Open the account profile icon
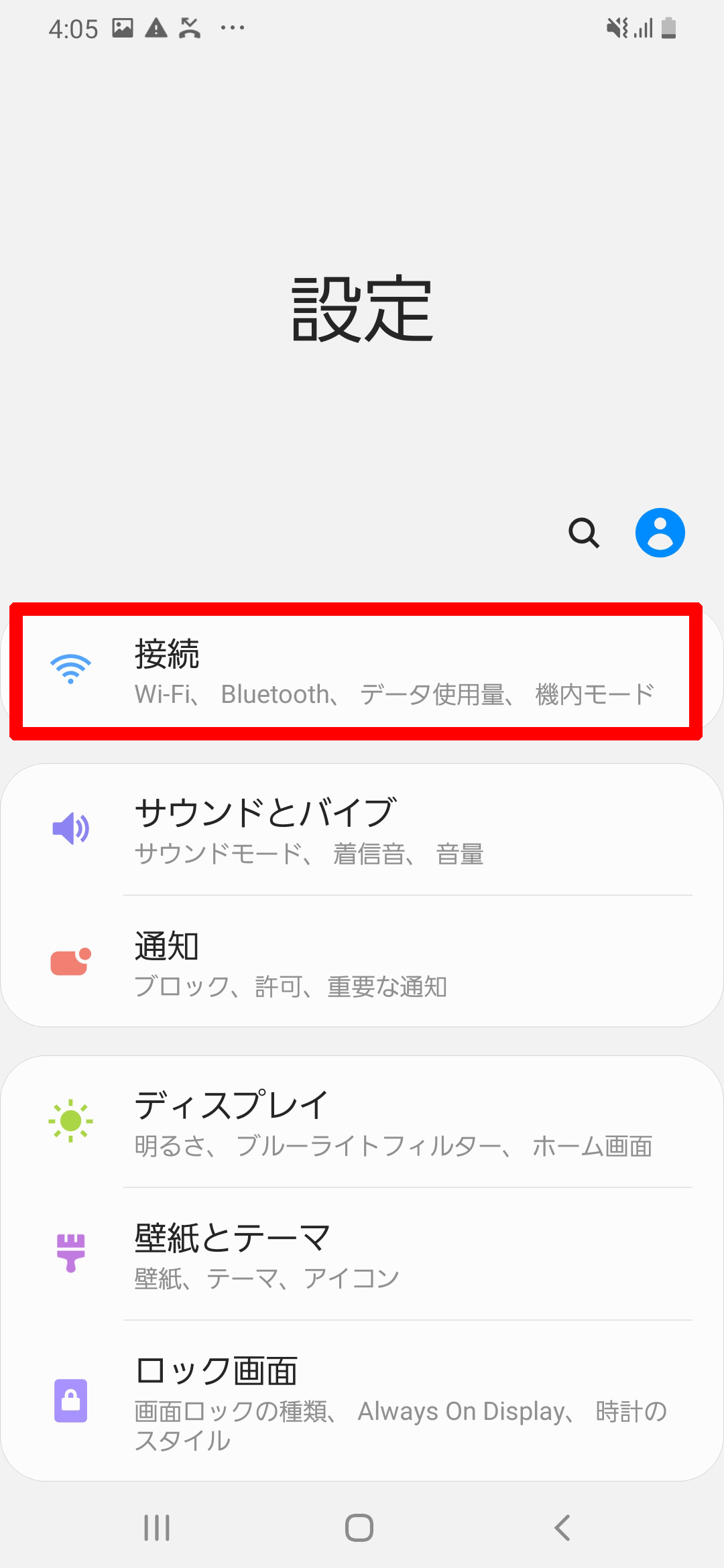 point(660,533)
